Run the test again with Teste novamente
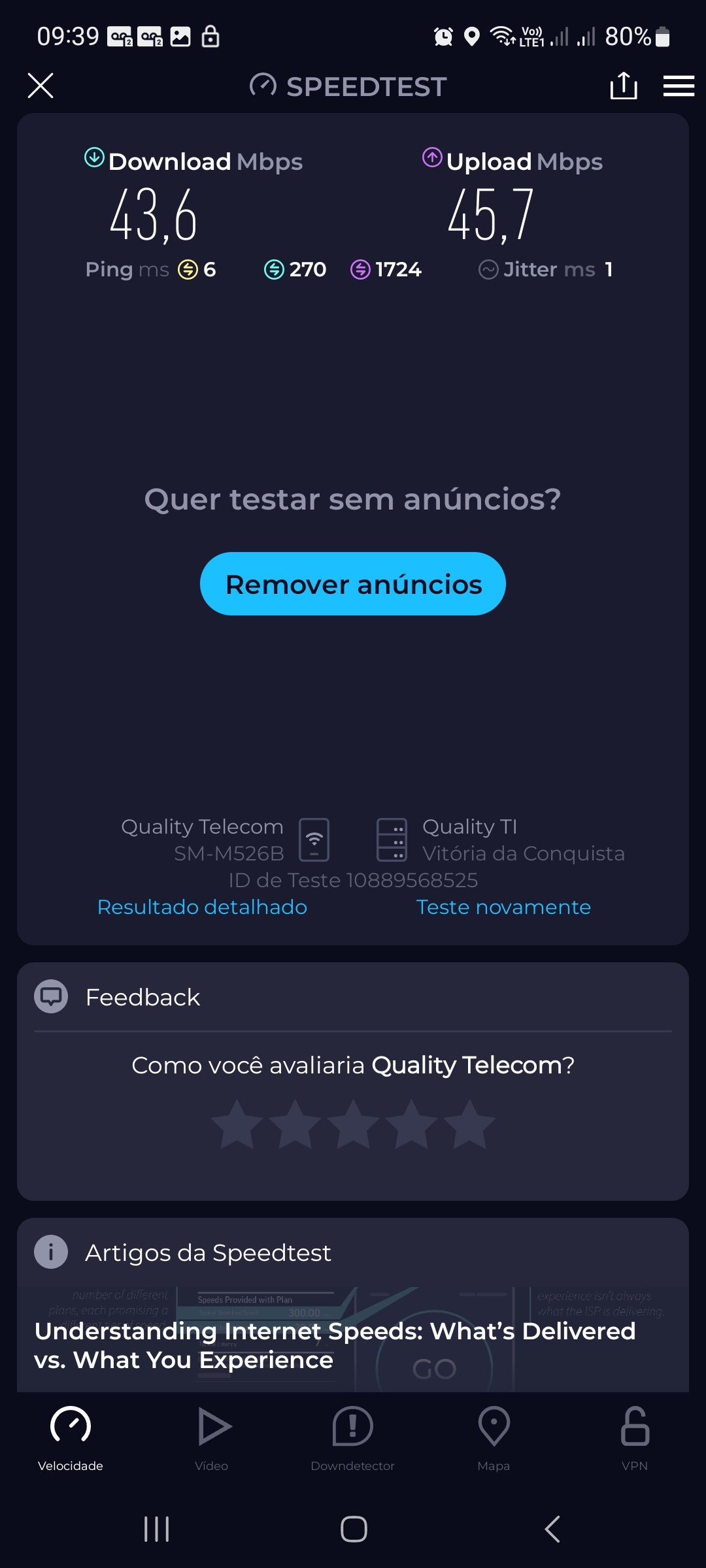706x1568 pixels. [503, 907]
